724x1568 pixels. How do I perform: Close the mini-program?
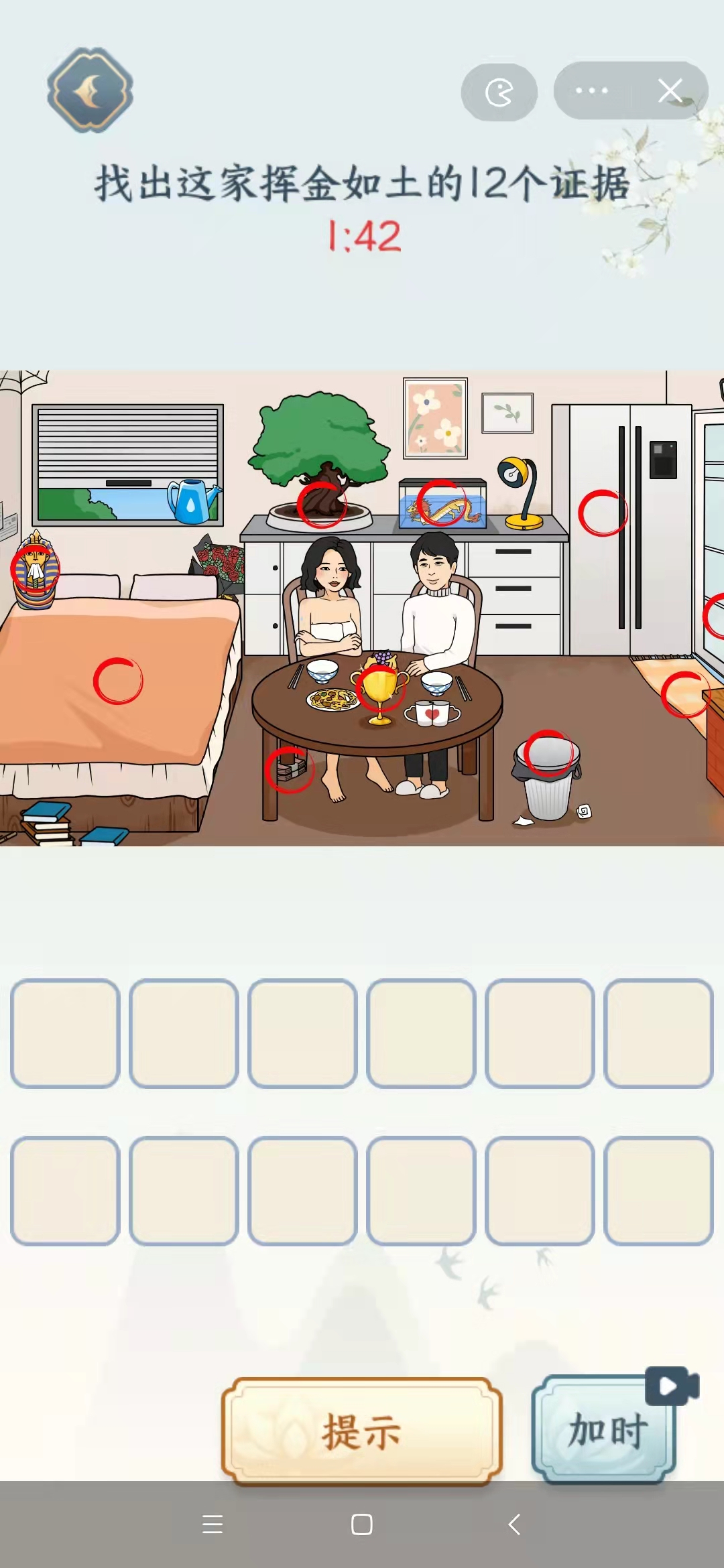(670, 90)
